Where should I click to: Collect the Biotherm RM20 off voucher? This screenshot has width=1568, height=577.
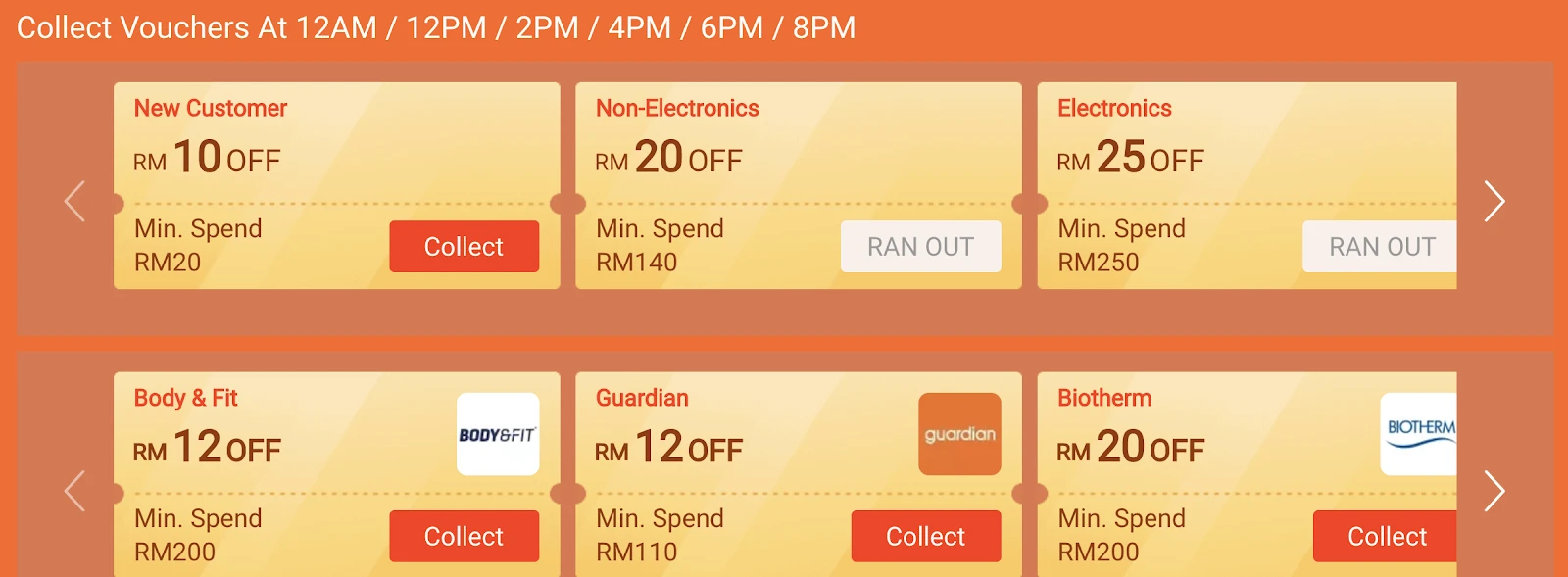point(1385,536)
